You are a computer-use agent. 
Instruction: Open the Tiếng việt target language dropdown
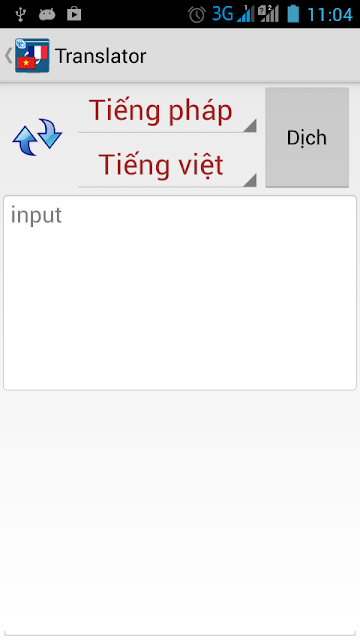(167, 164)
